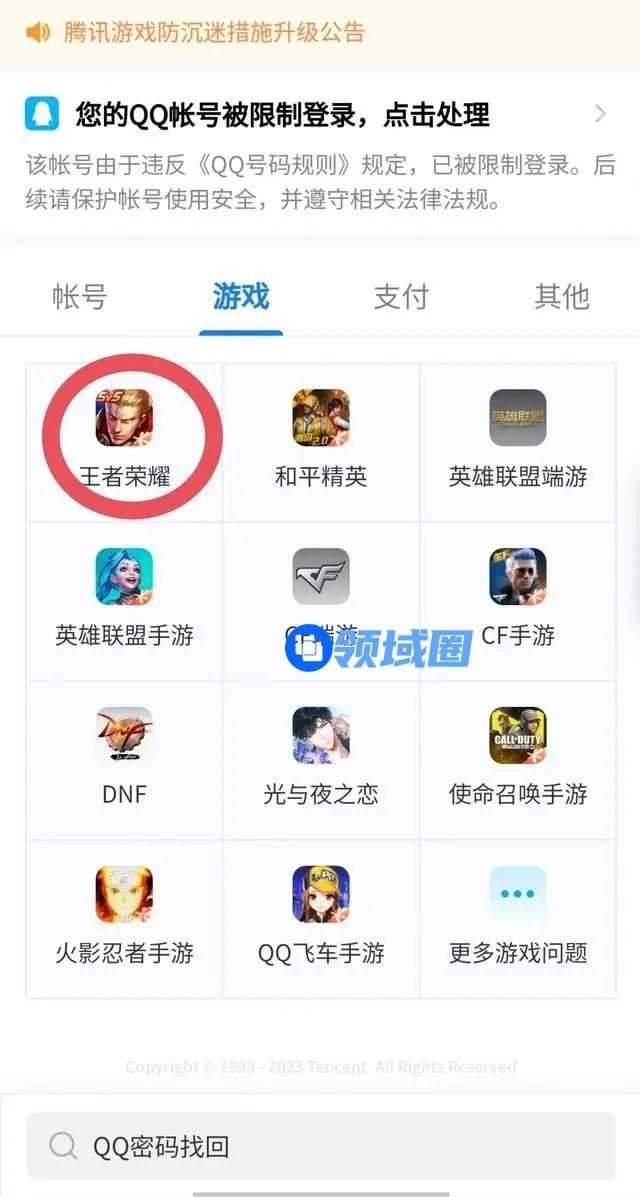Choose the 和平精英 game tile
This screenshot has height=1197, width=640.
click(321, 440)
